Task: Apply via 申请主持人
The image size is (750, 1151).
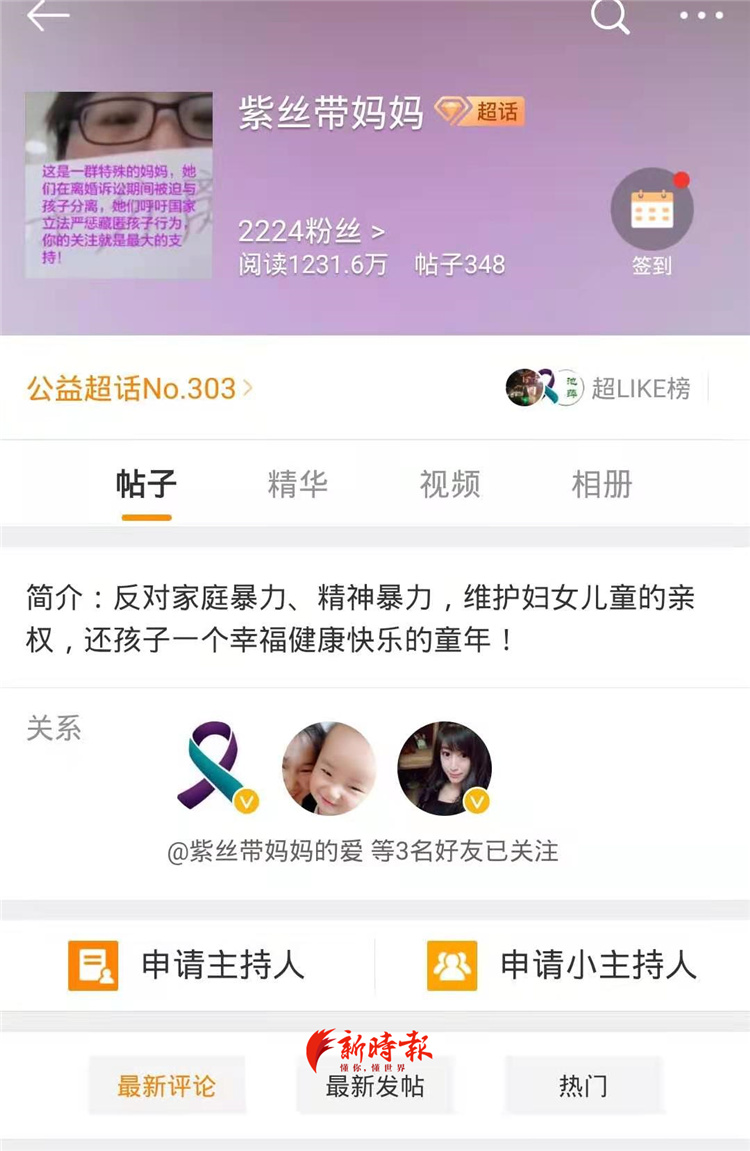Action: pos(186,965)
